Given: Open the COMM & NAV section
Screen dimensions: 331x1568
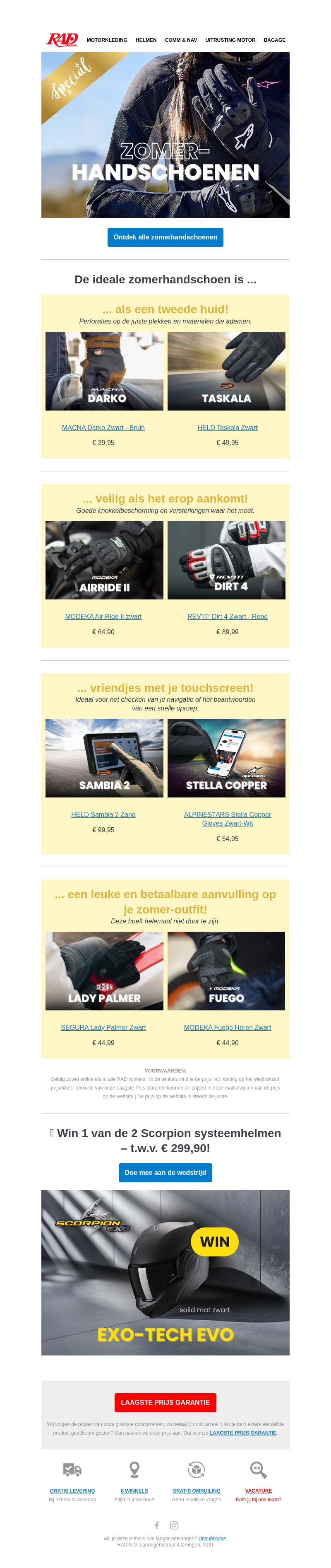Looking at the screenshot, I should point(181,40).
